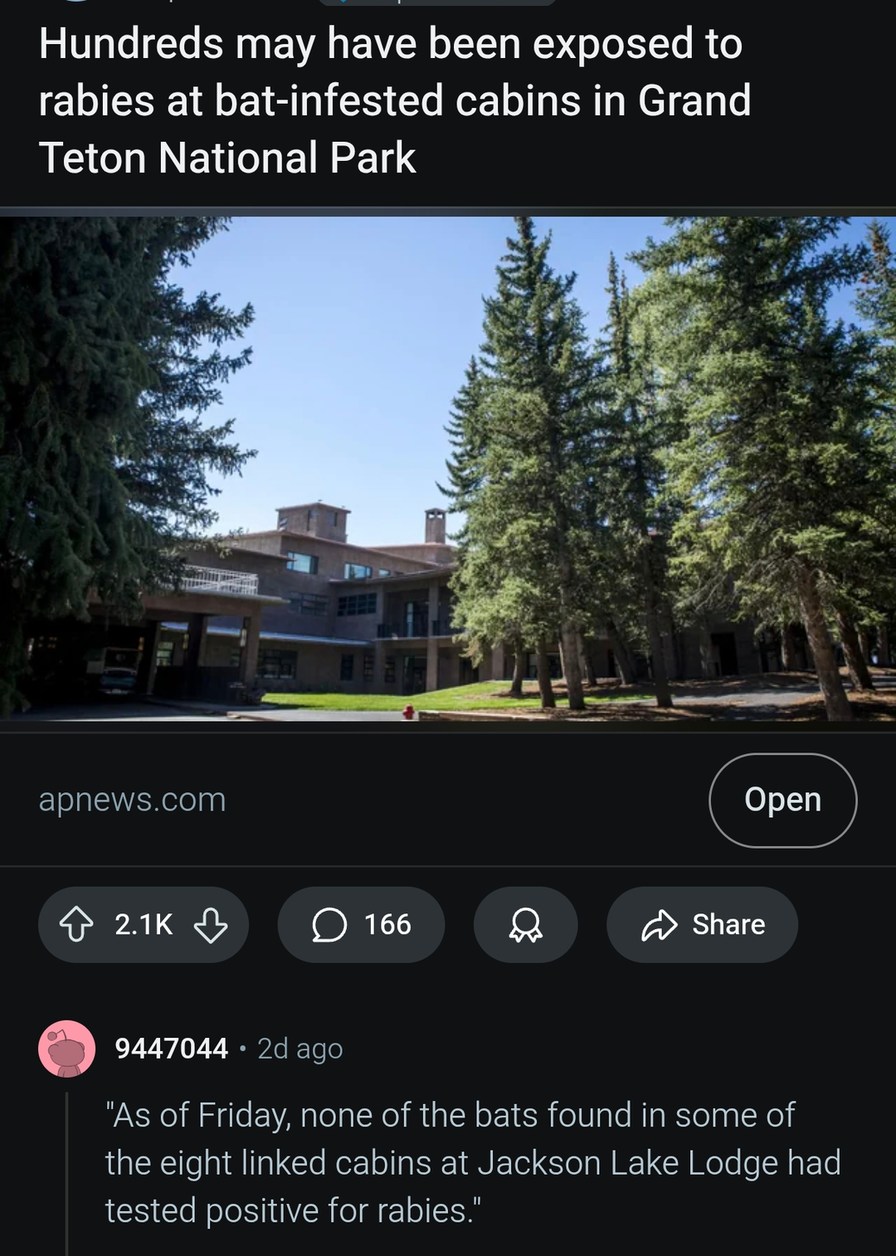Share this post

point(702,925)
